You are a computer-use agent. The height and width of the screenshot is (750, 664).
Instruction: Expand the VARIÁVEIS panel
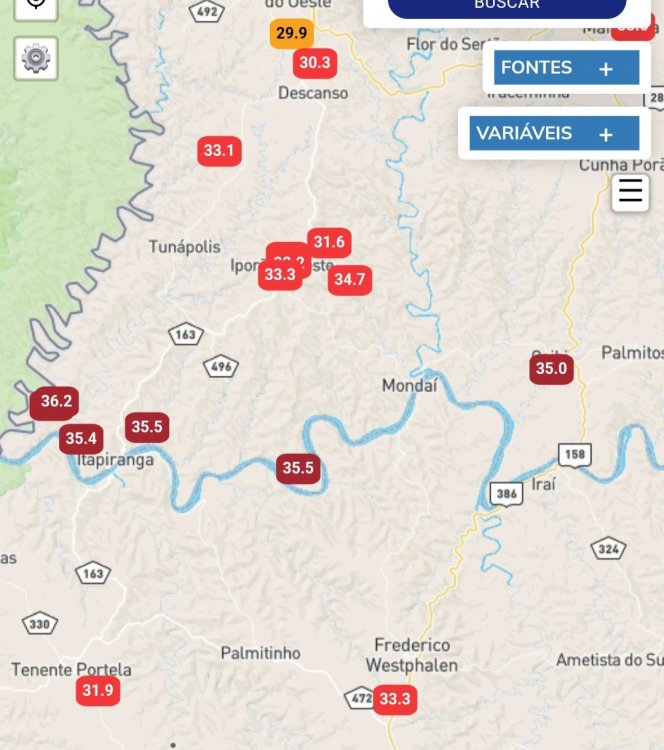click(x=553, y=133)
